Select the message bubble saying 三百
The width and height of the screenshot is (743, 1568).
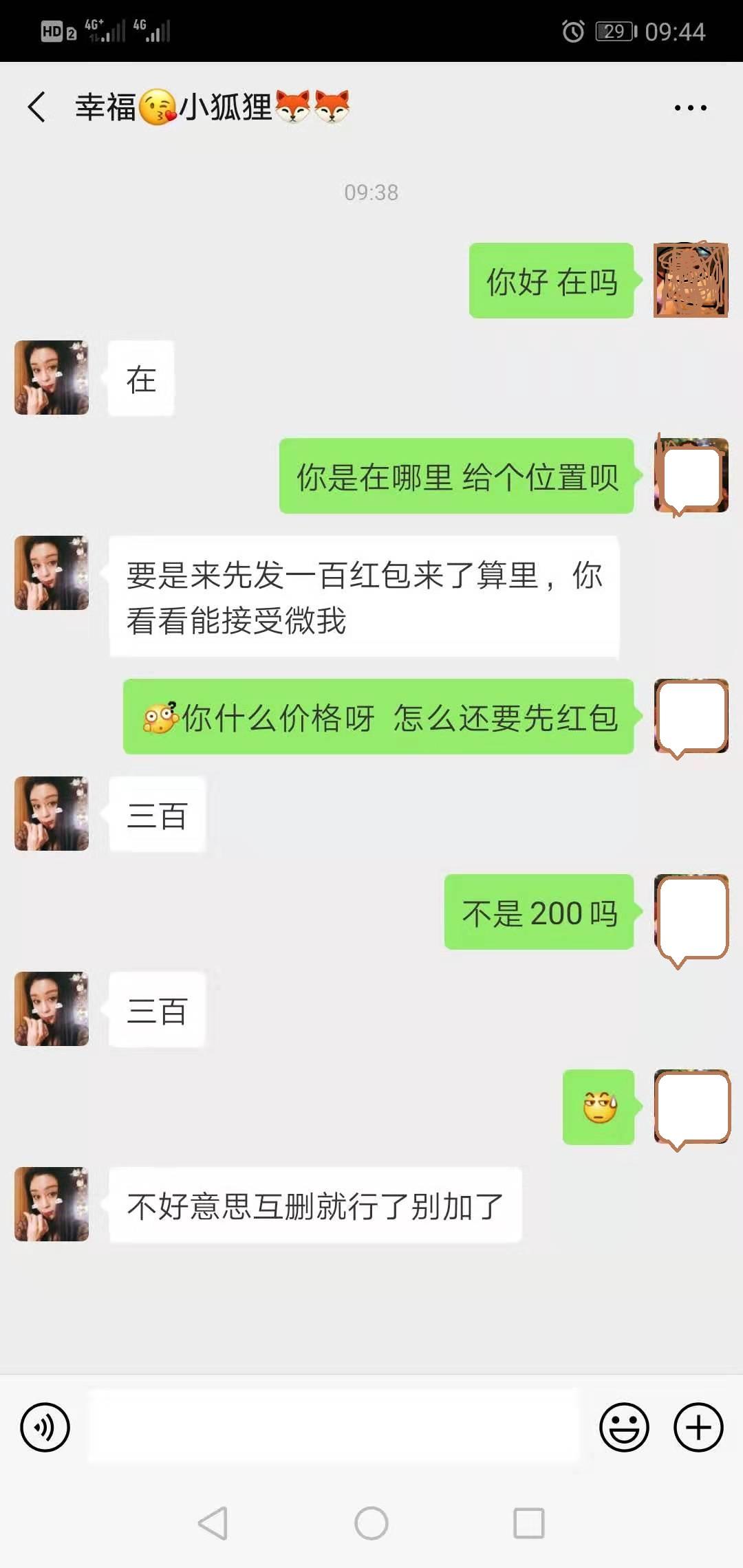(157, 815)
